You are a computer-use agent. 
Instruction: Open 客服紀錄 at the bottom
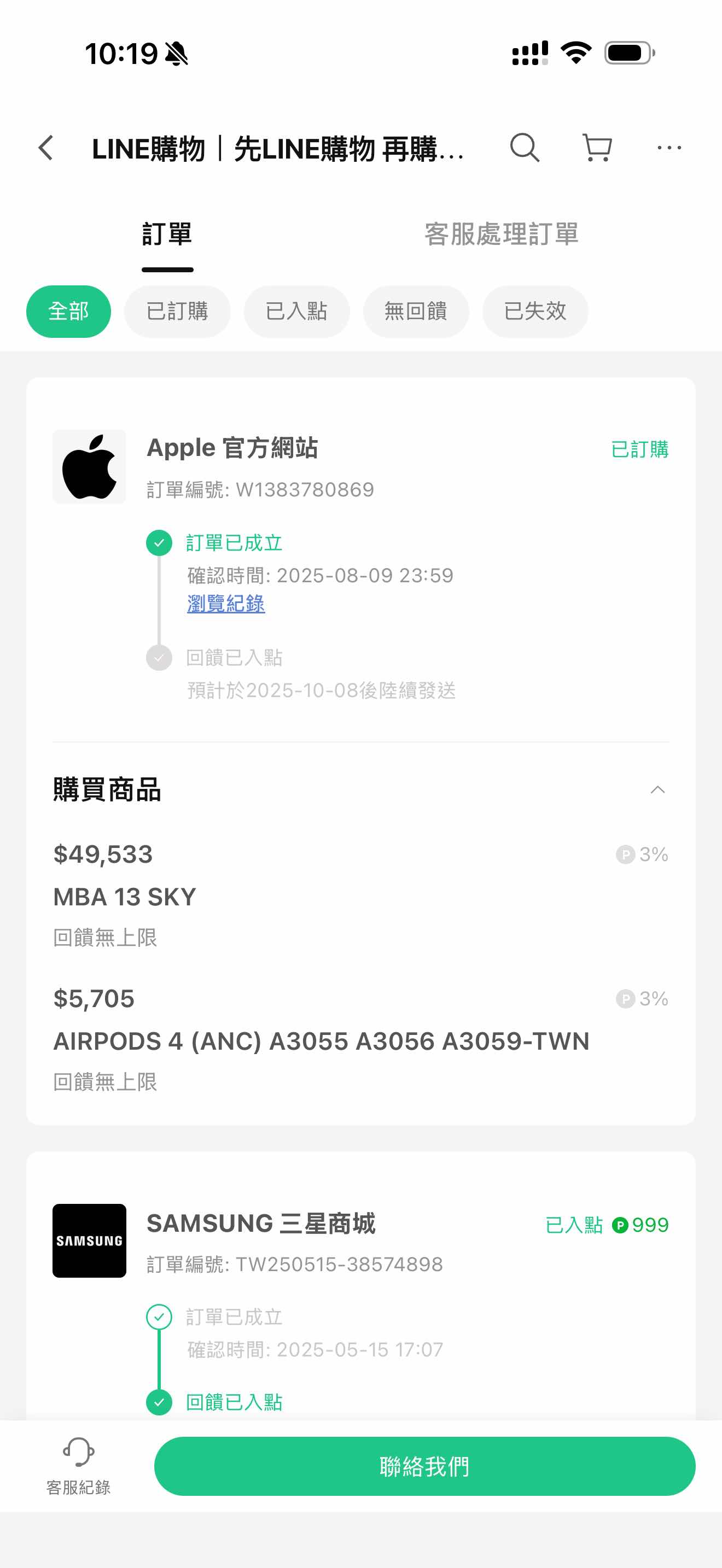click(x=79, y=1466)
